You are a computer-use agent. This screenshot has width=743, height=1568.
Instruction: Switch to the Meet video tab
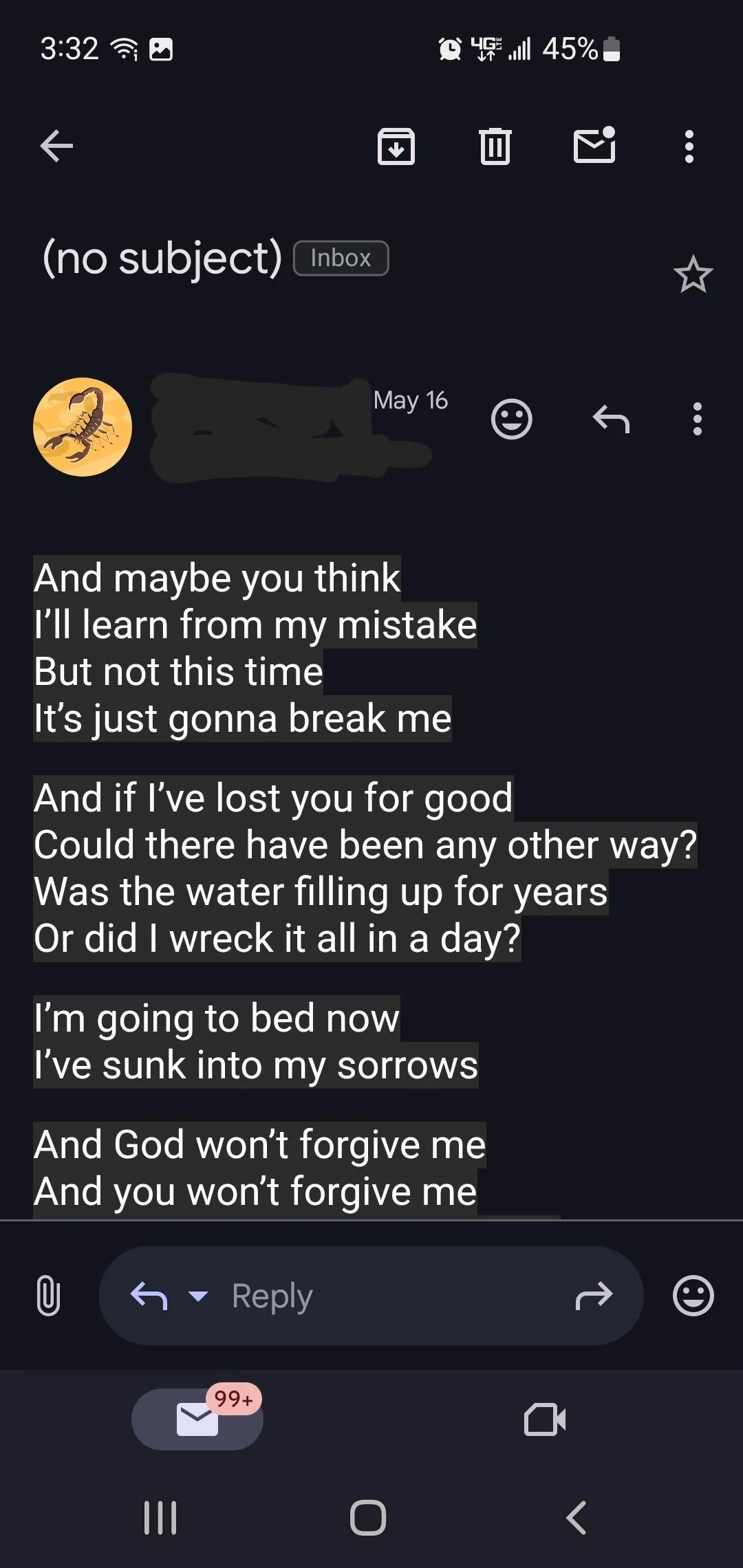click(x=544, y=1419)
